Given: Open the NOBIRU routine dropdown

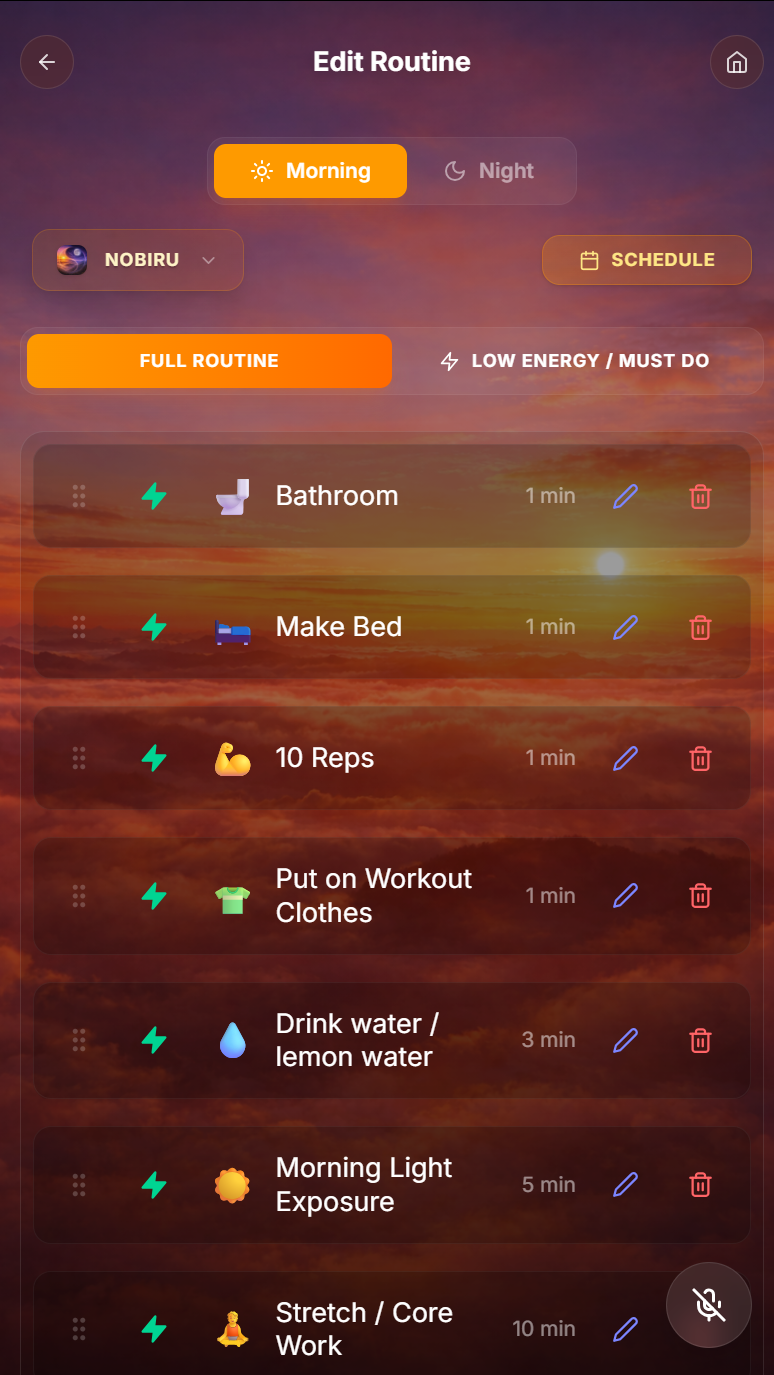Looking at the screenshot, I should pos(137,260).
